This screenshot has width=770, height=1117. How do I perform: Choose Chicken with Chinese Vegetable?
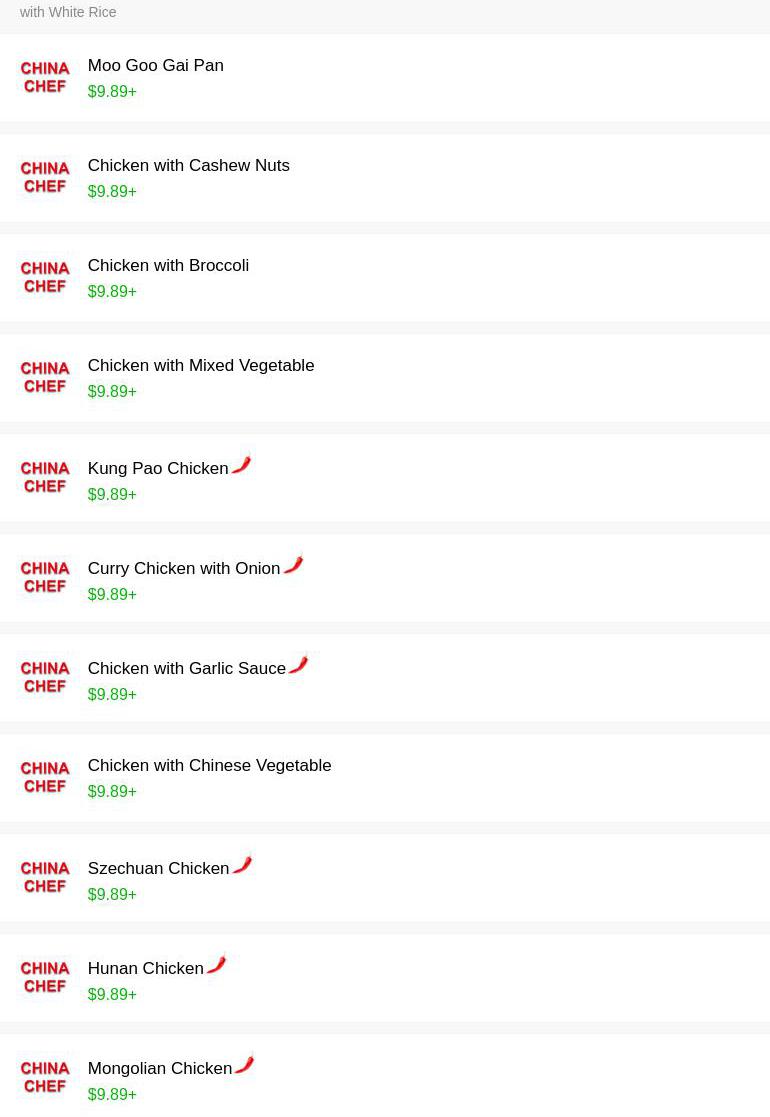(x=209, y=766)
